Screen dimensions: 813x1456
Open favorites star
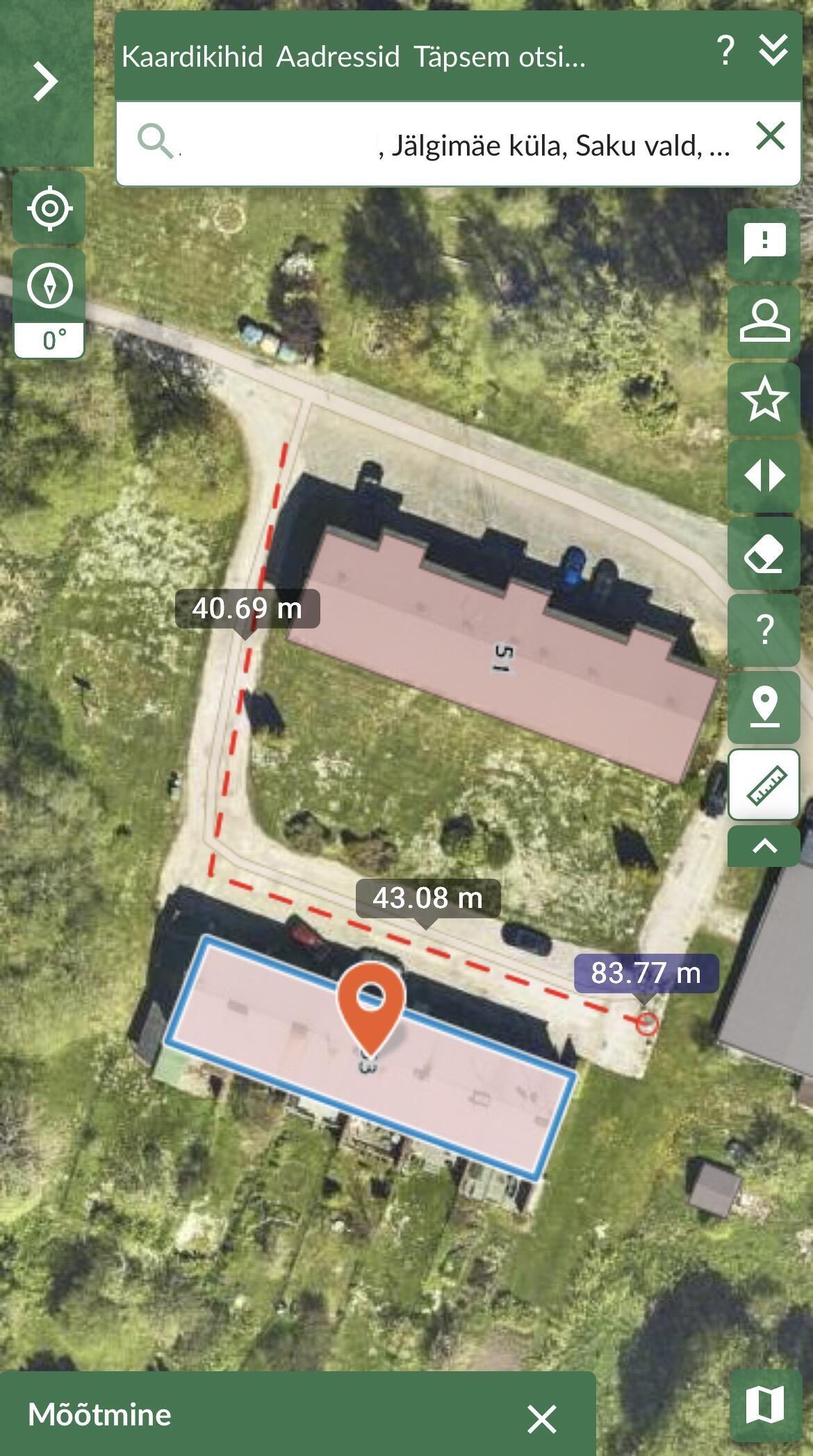coord(764,399)
